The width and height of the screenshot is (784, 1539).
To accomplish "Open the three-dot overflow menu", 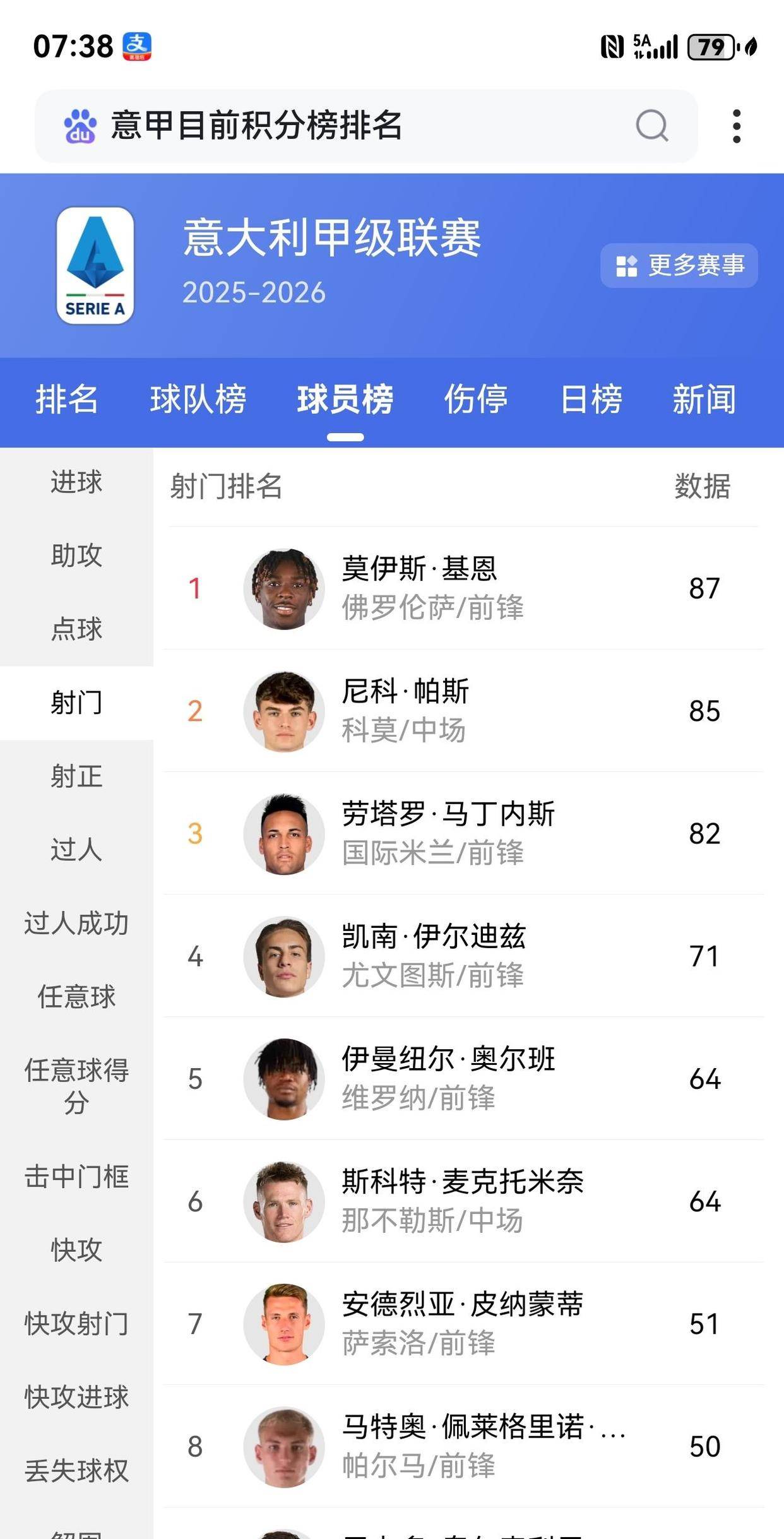I will point(736,126).
